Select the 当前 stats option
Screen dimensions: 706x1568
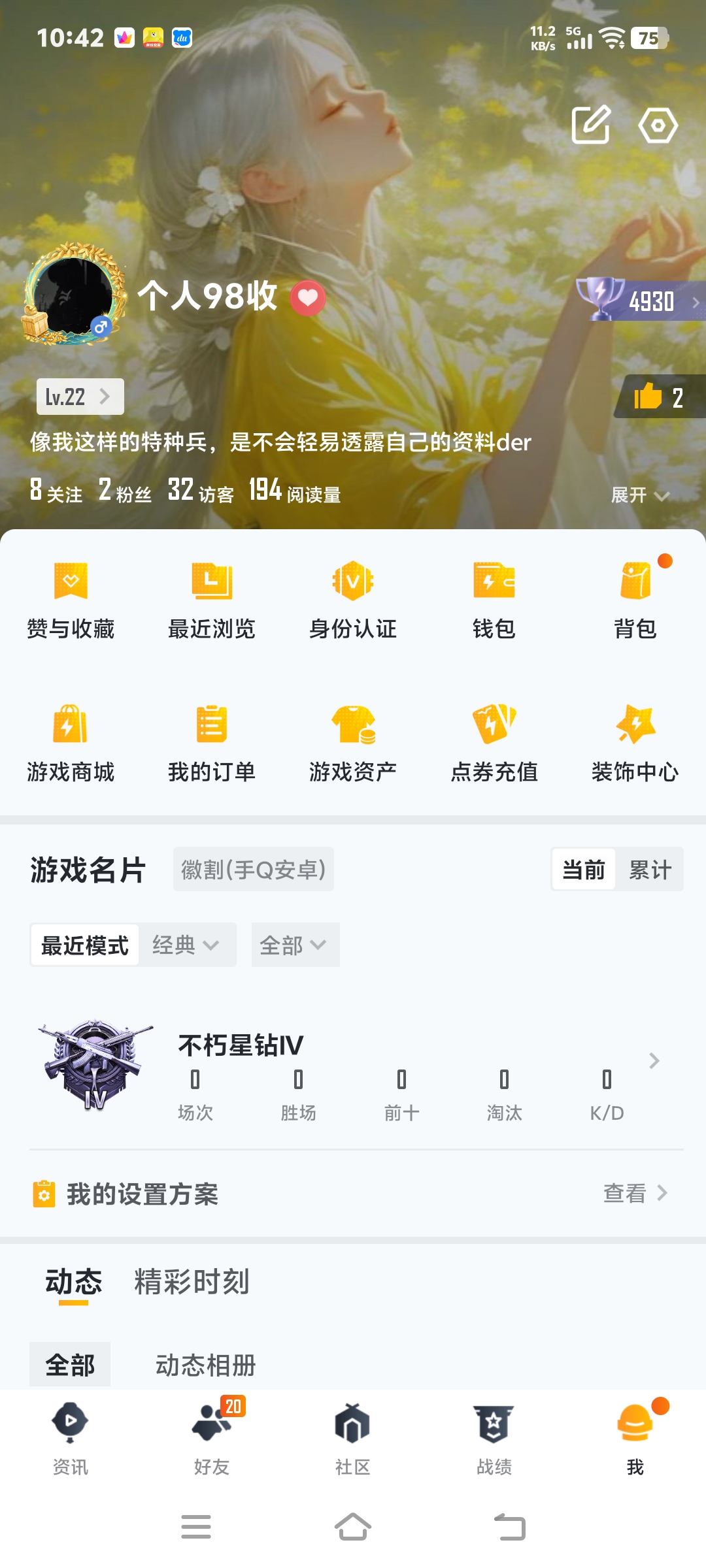pos(582,869)
